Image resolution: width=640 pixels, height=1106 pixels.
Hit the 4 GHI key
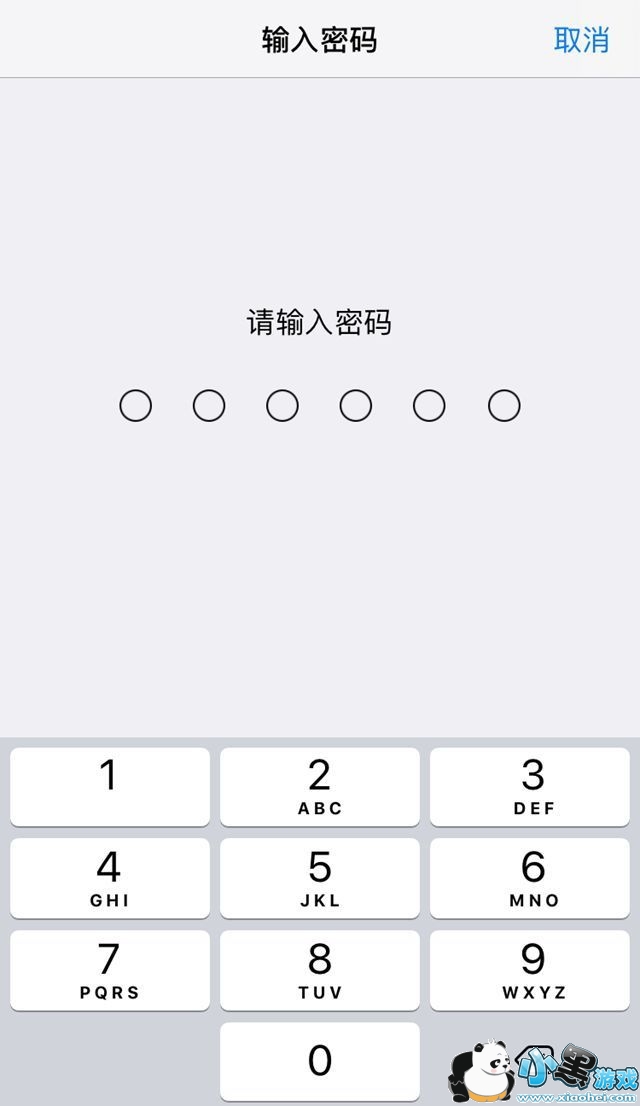(x=110, y=877)
